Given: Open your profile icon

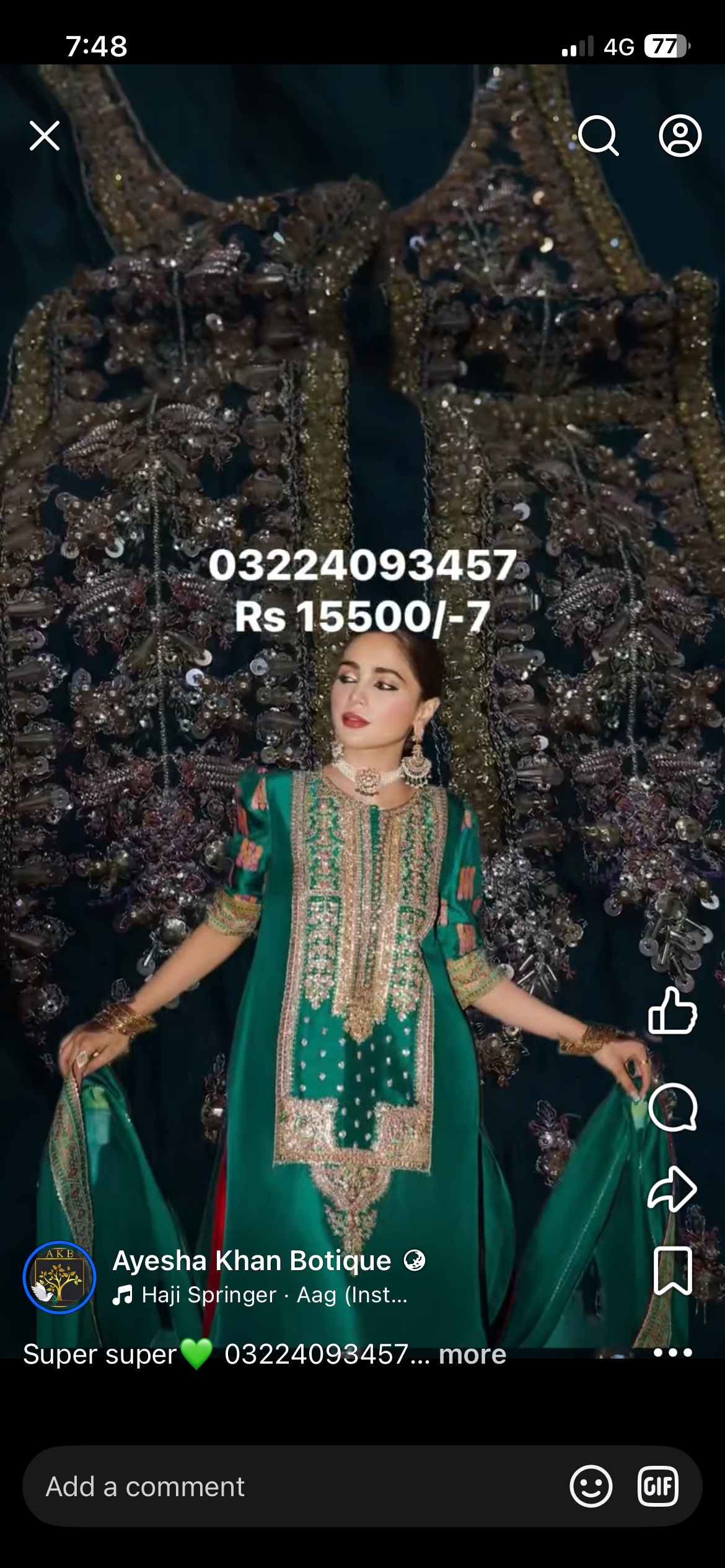Looking at the screenshot, I should click(x=680, y=136).
